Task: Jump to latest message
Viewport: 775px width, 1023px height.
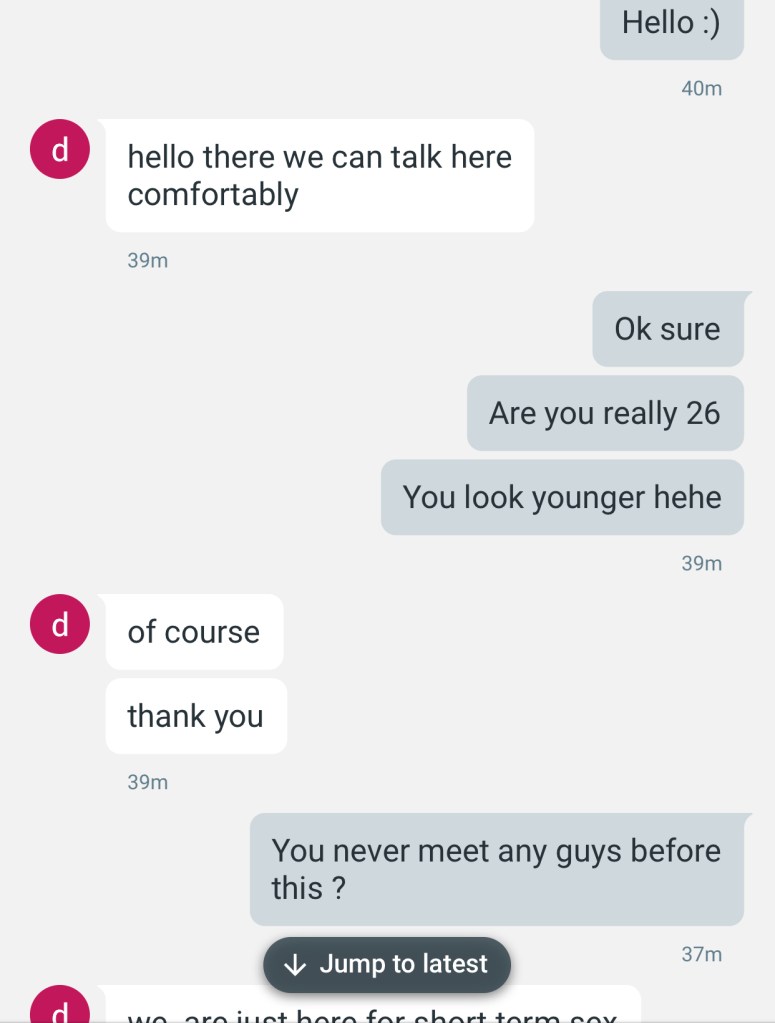Action: click(387, 964)
